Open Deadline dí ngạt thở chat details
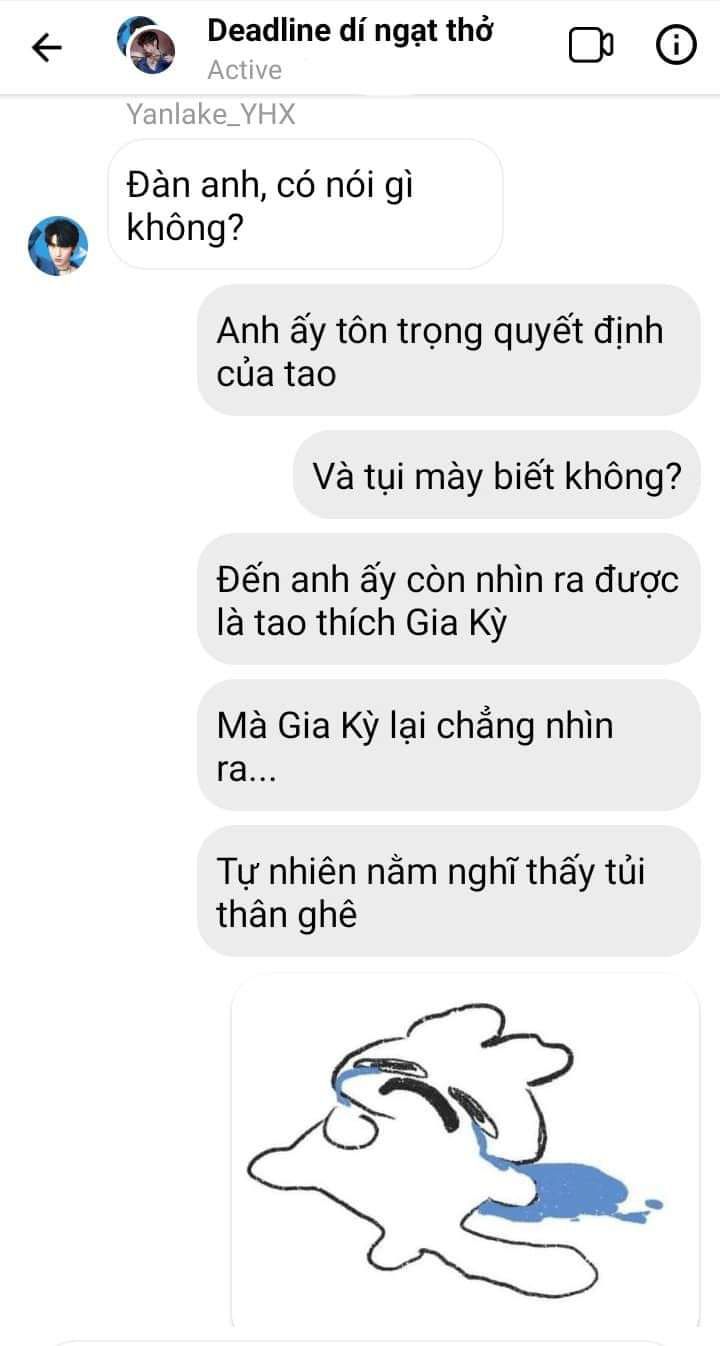This screenshot has height=1346, width=720. coord(350,31)
